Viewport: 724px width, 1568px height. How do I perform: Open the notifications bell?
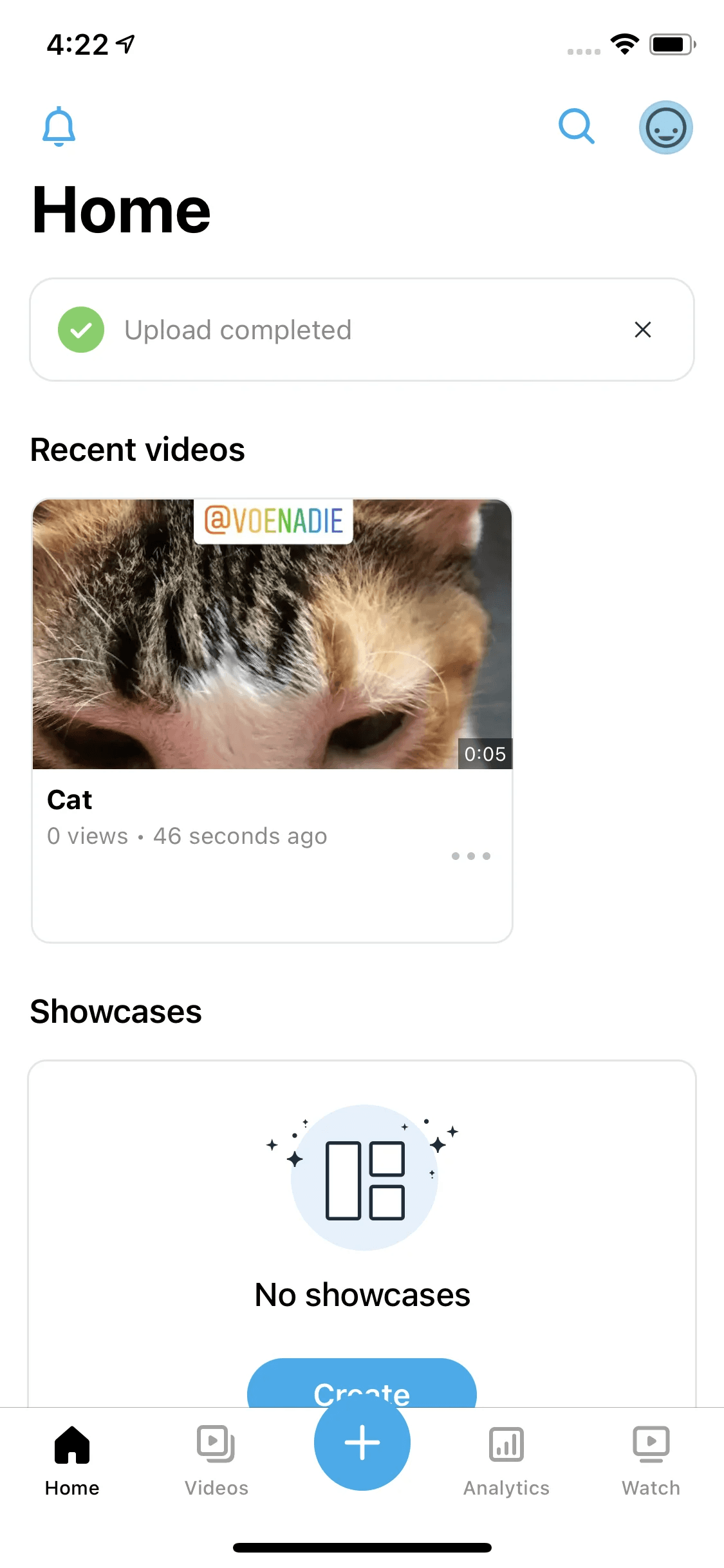tap(59, 127)
